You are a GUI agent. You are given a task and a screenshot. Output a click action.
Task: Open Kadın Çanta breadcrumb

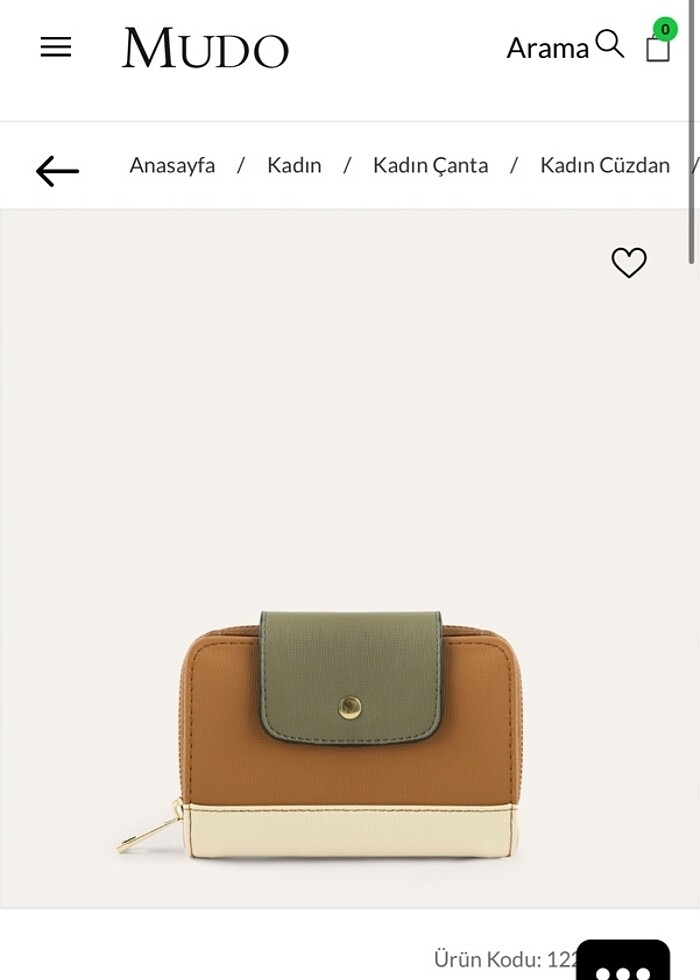pos(430,165)
